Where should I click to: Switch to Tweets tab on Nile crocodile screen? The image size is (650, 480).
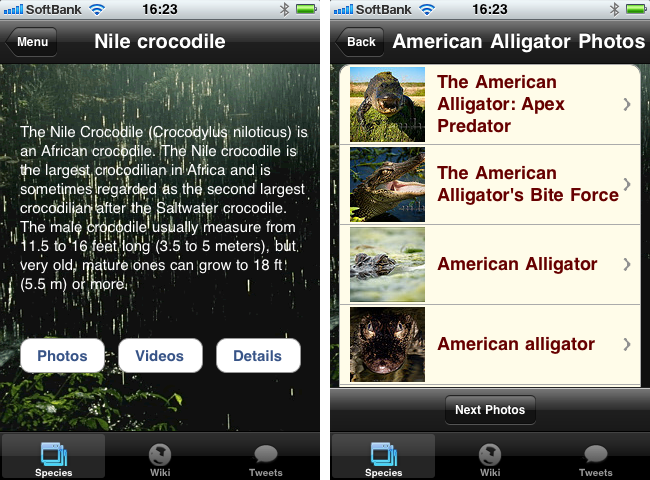pos(265,458)
